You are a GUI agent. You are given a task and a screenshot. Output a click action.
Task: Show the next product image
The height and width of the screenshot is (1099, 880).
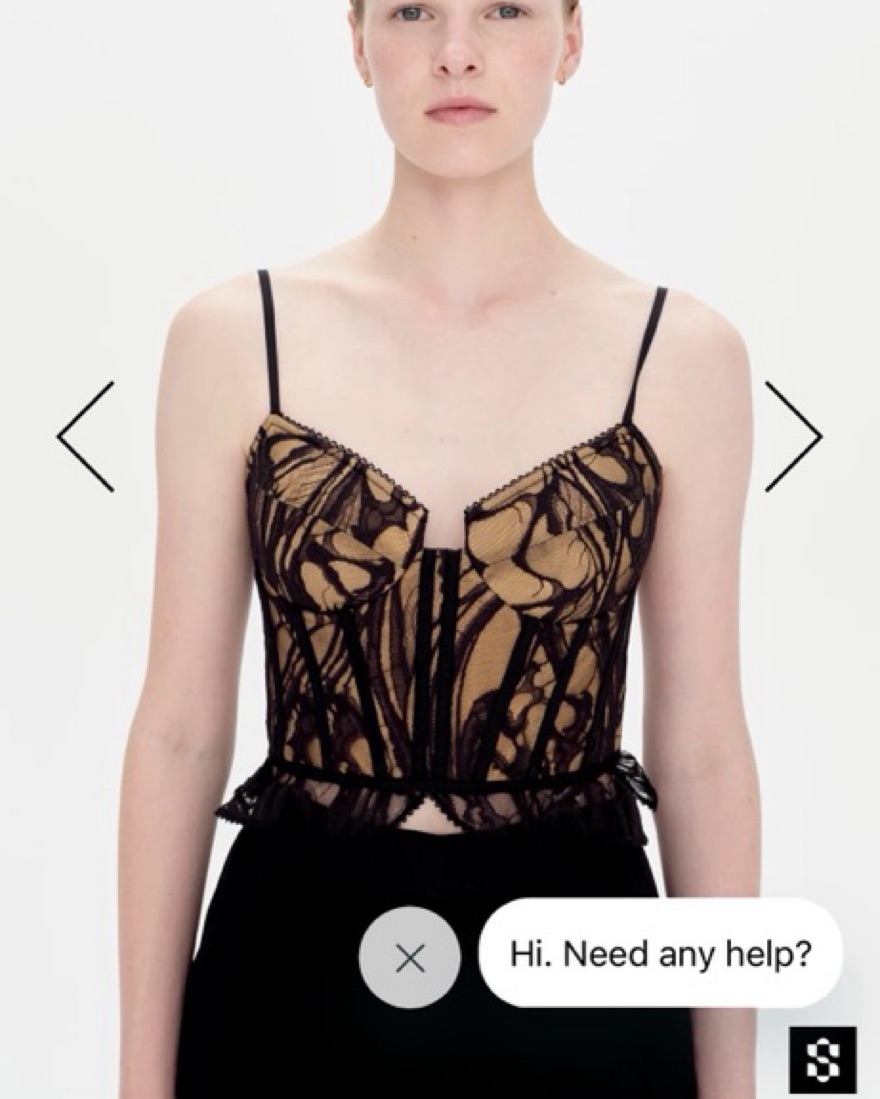793,437
